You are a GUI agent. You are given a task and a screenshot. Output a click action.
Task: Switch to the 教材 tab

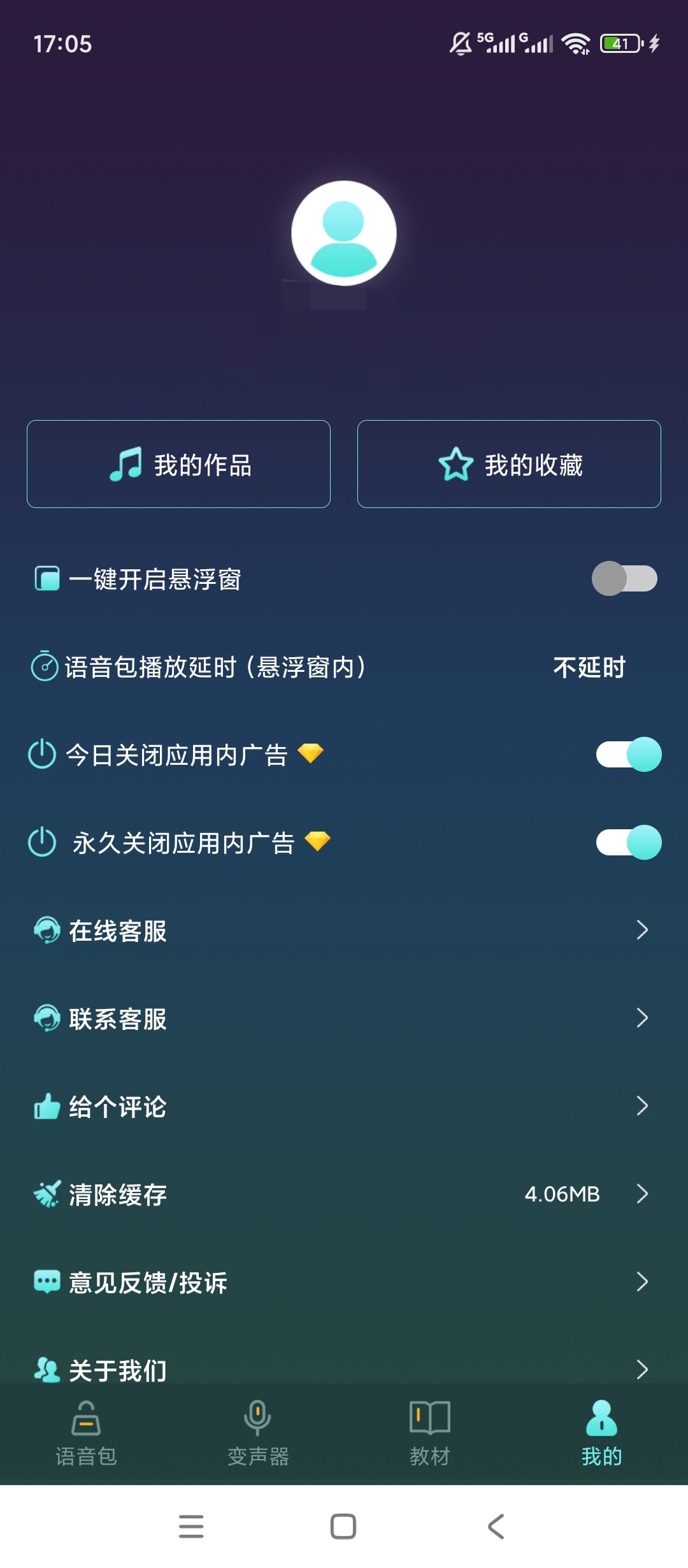point(430,1434)
